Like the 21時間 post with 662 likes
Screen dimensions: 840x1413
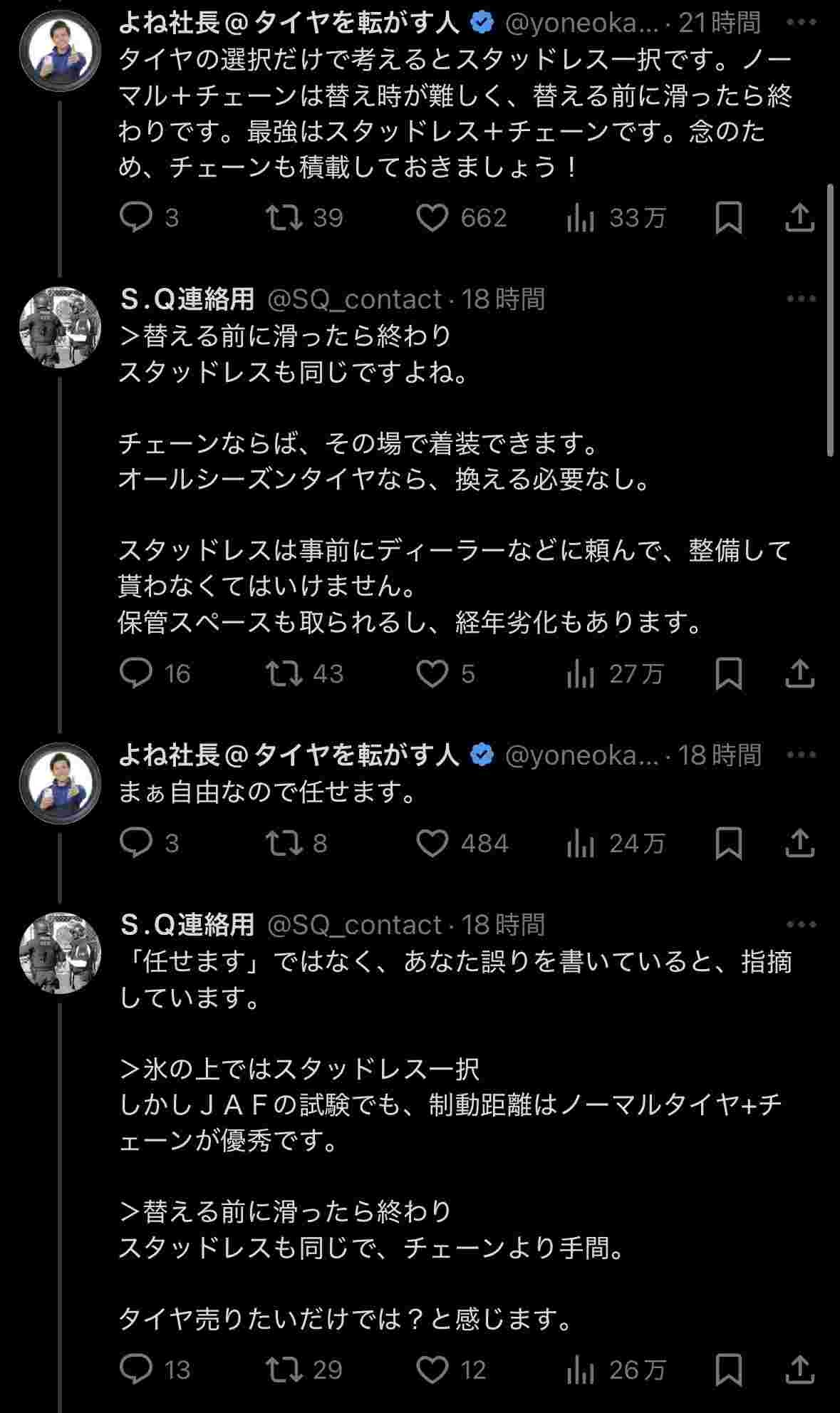click(x=432, y=217)
